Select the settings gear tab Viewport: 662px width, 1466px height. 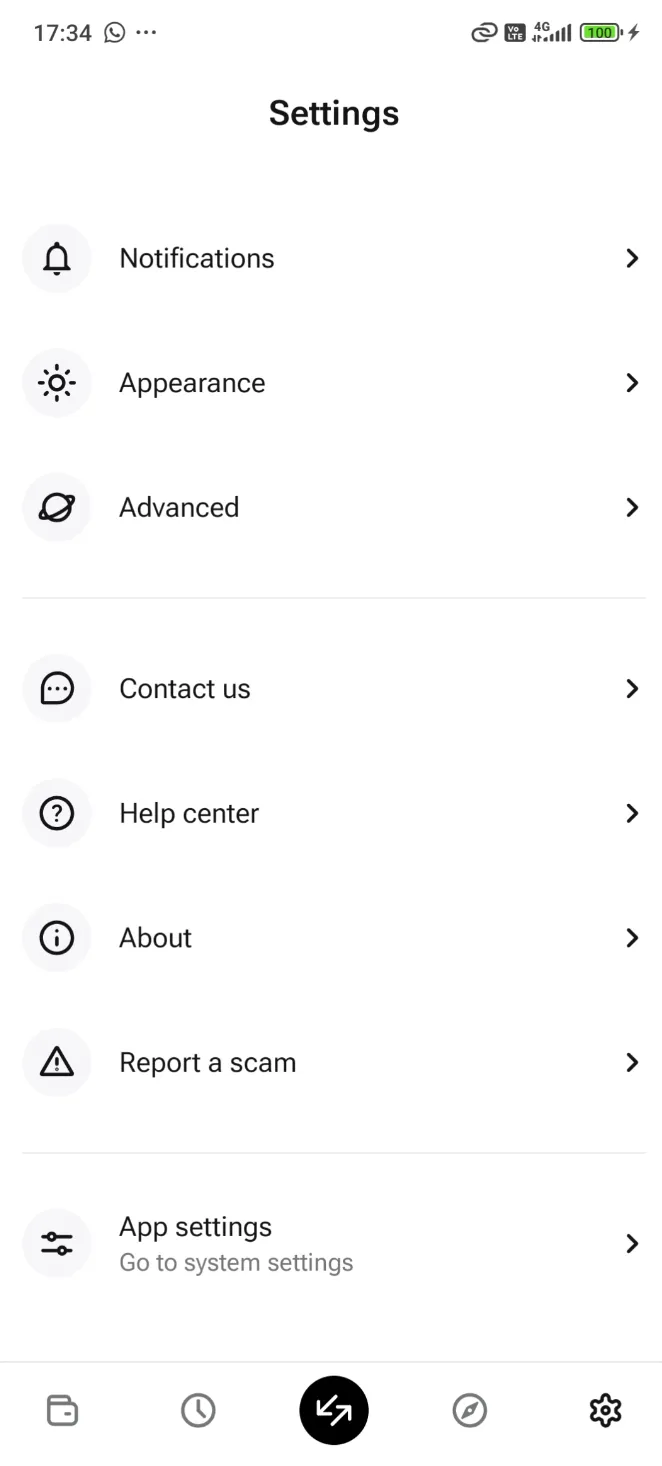click(x=605, y=1411)
